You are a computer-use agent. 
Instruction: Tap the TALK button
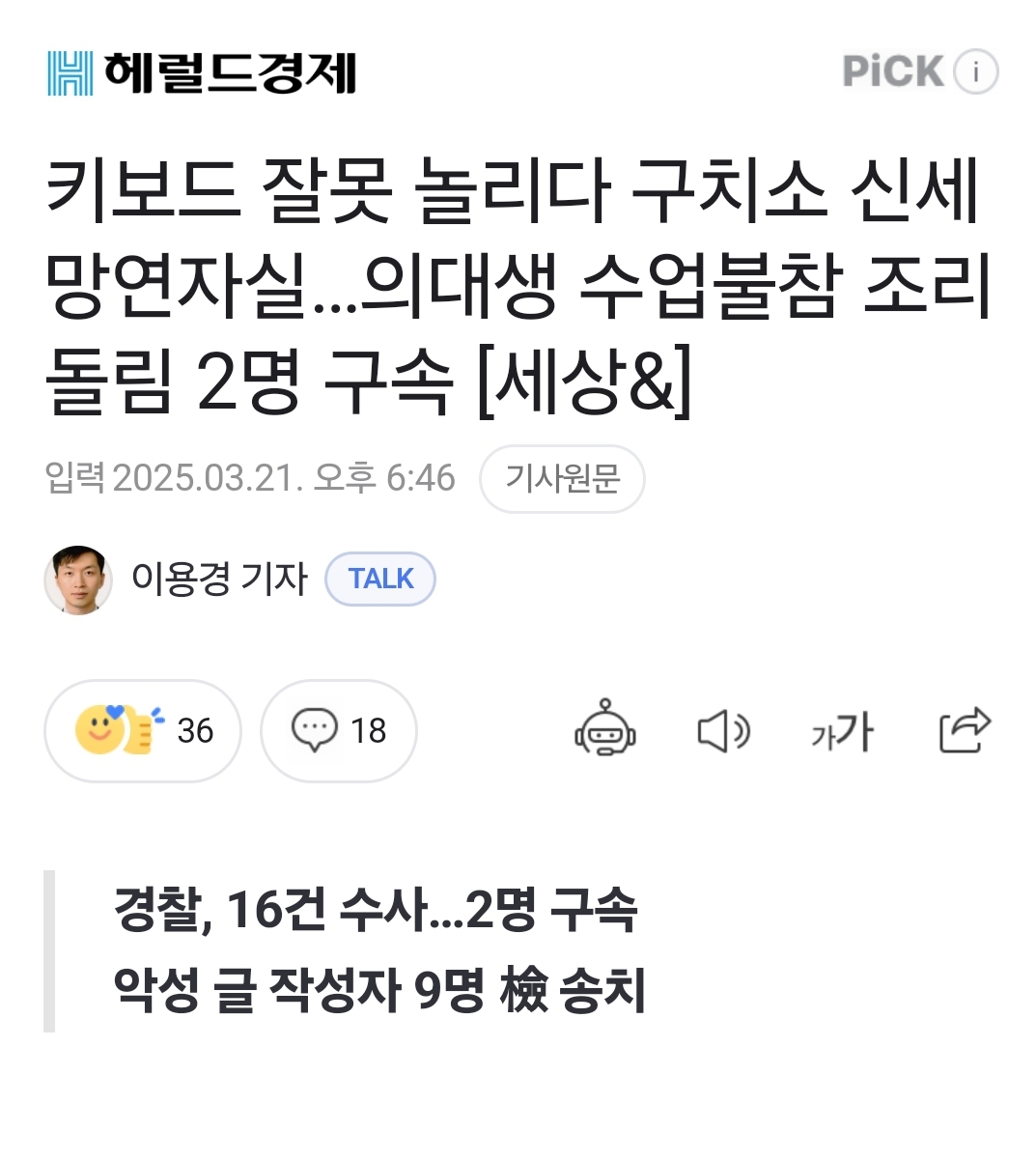[380, 580]
